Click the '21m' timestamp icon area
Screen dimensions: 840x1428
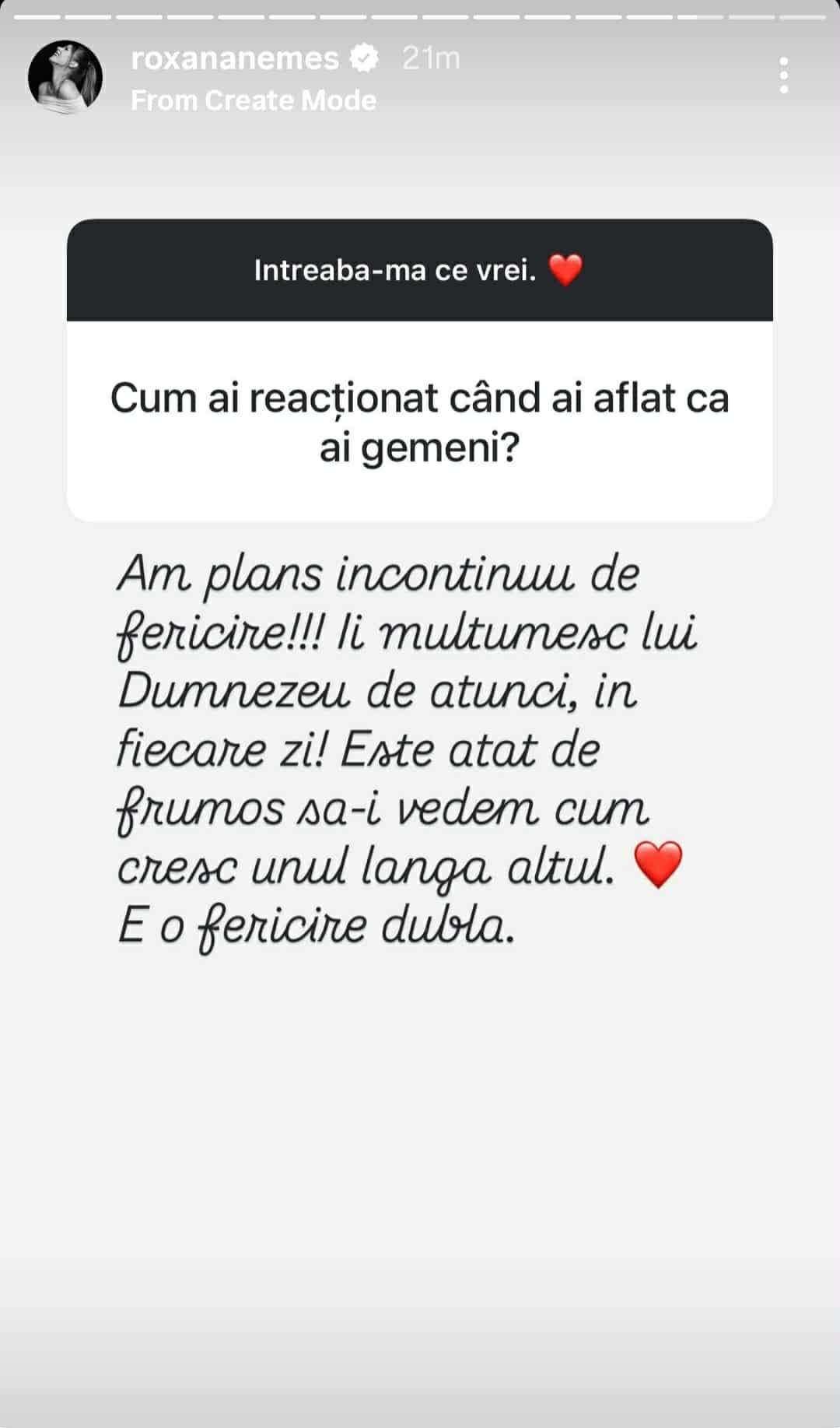(429, 58)
